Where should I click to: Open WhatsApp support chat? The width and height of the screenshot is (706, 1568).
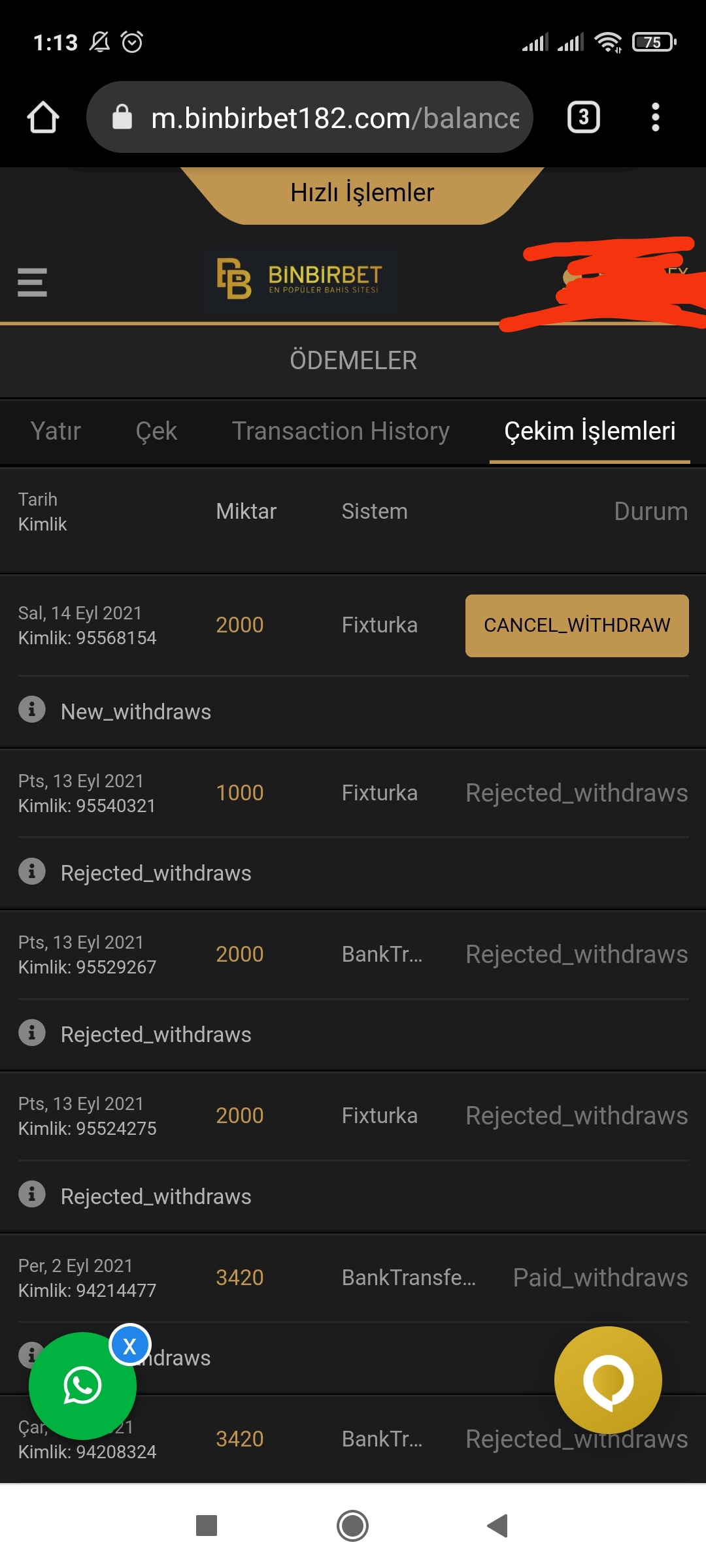point(82,1386)
